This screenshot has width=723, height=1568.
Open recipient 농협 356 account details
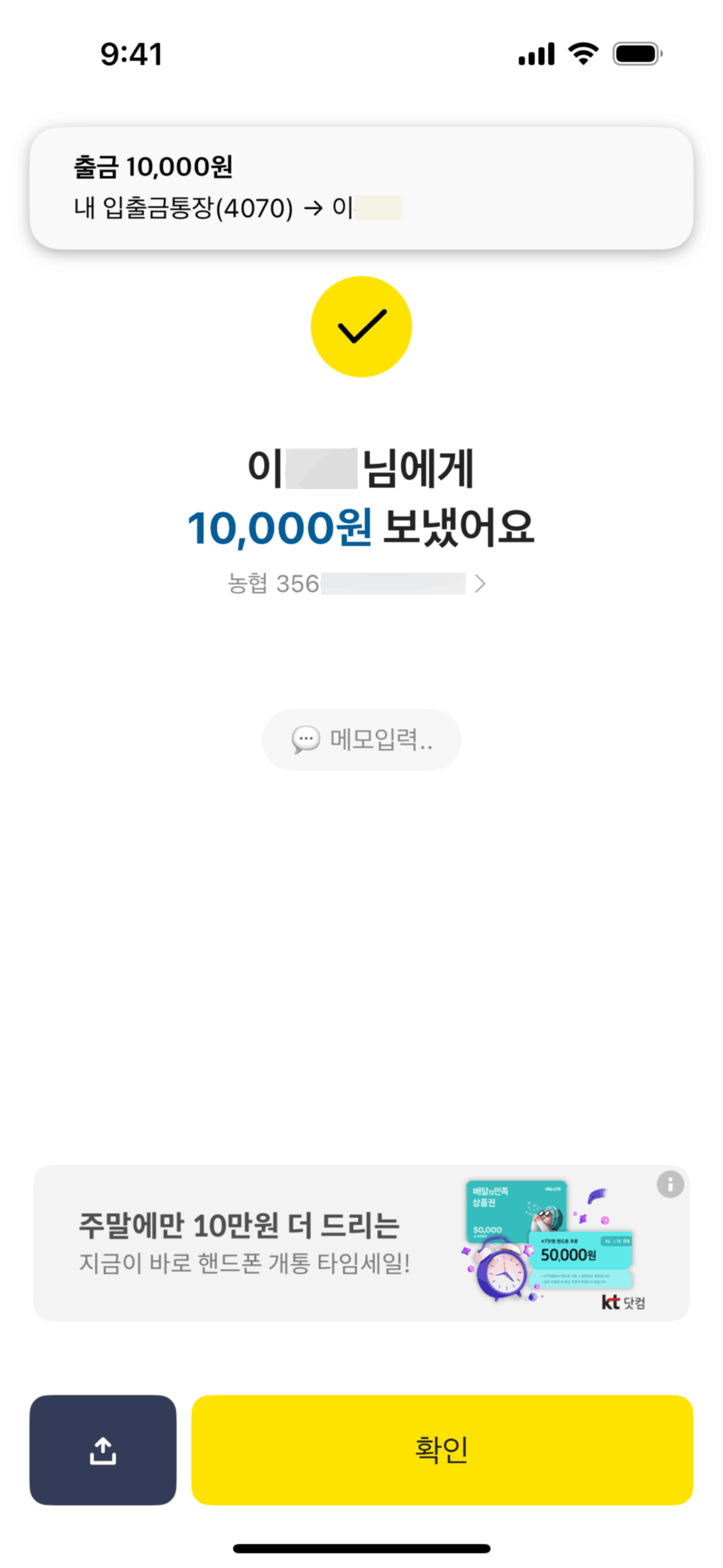click(357, 583)
